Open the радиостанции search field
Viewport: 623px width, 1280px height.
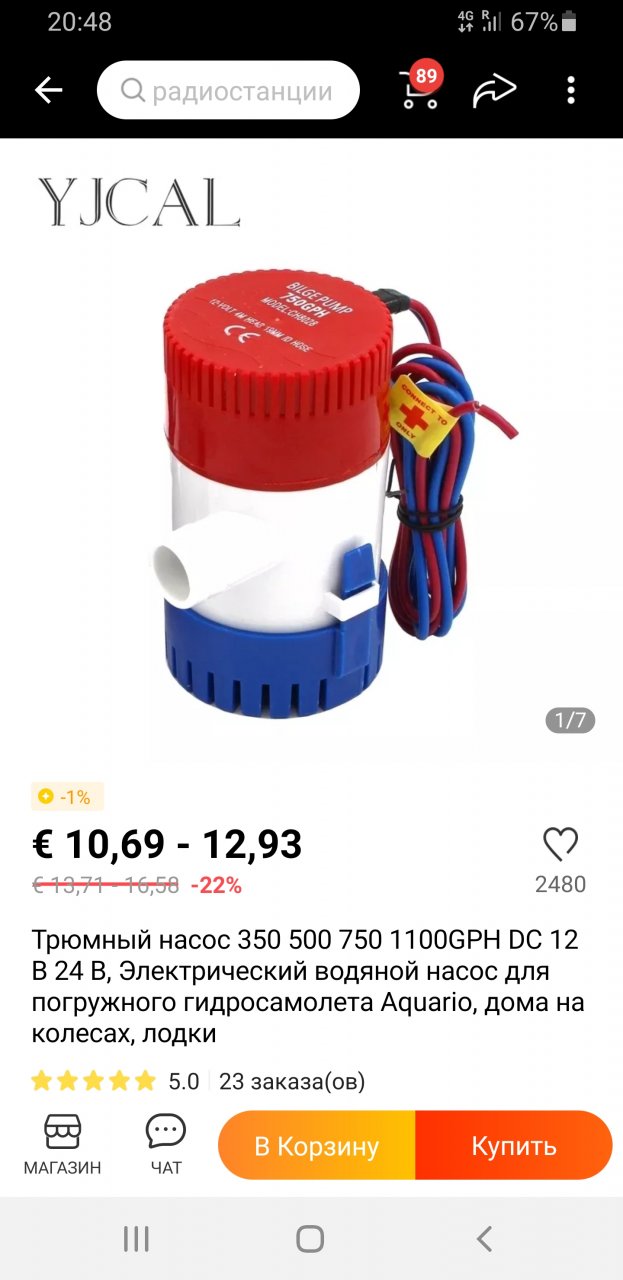(228, 91)
